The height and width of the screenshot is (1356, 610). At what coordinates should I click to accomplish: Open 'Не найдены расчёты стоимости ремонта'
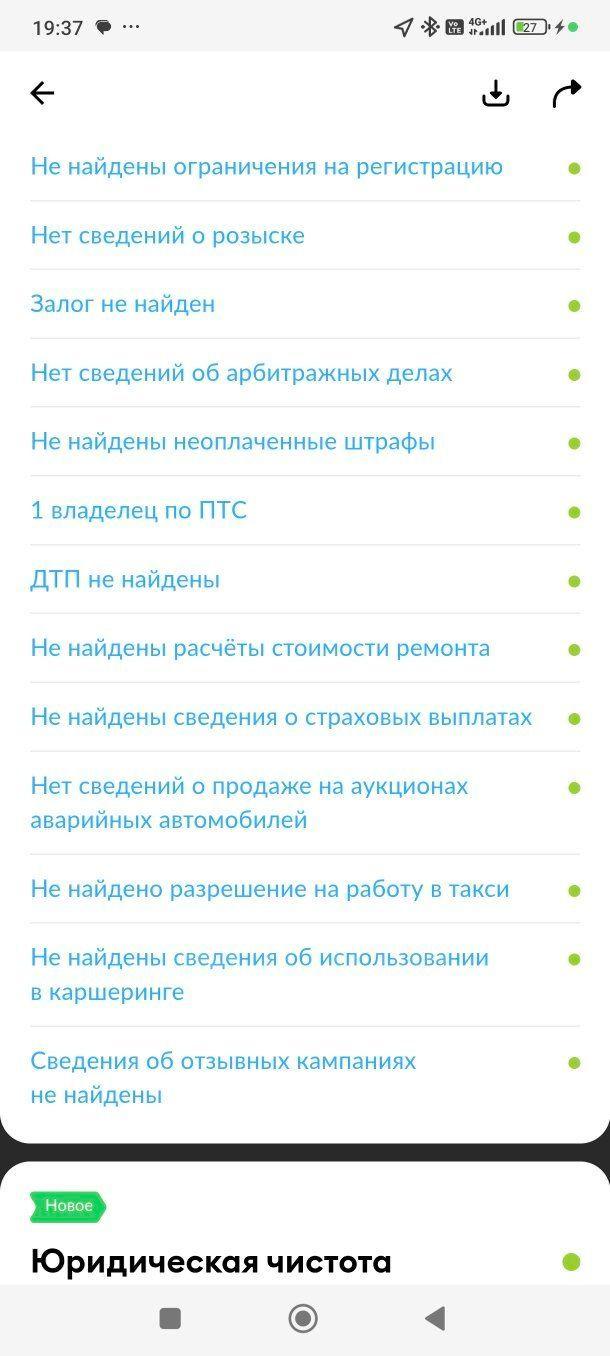click(x=305, y=649)
